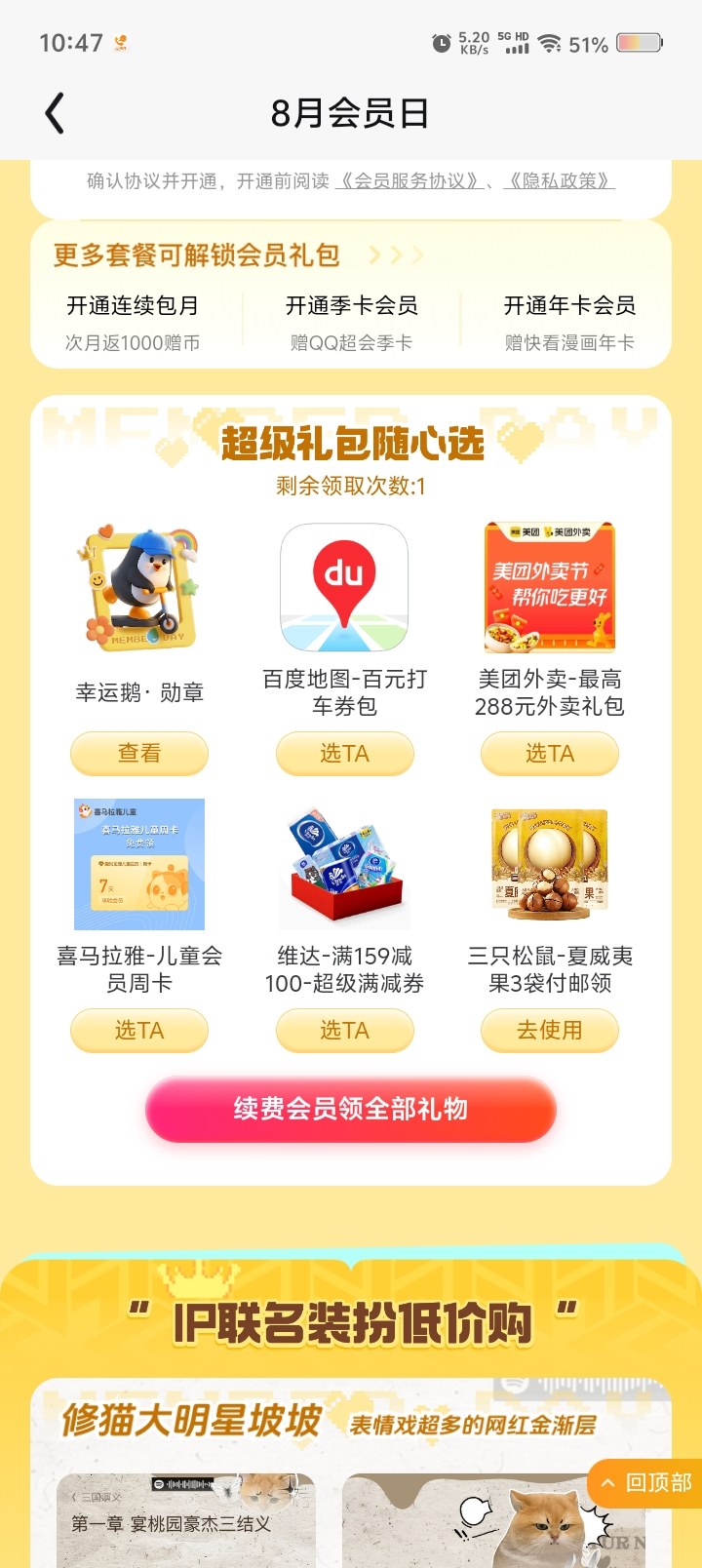Tap 续费会员领全部礼物 button

351,1110
